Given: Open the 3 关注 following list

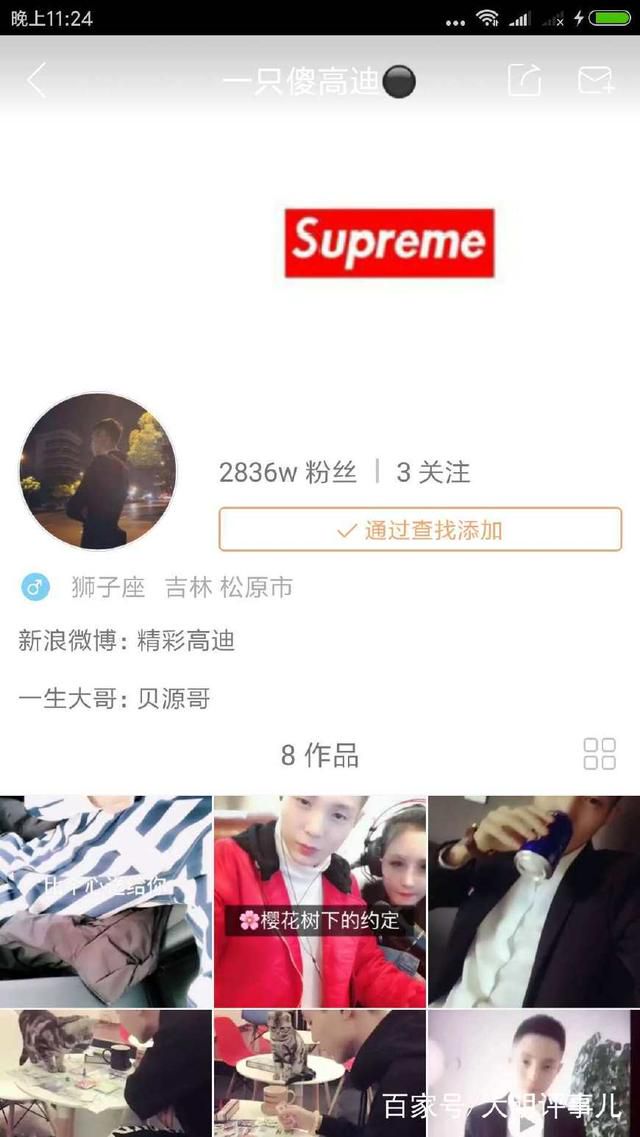Looking at the screenshot, I should [x=433, y=472].
